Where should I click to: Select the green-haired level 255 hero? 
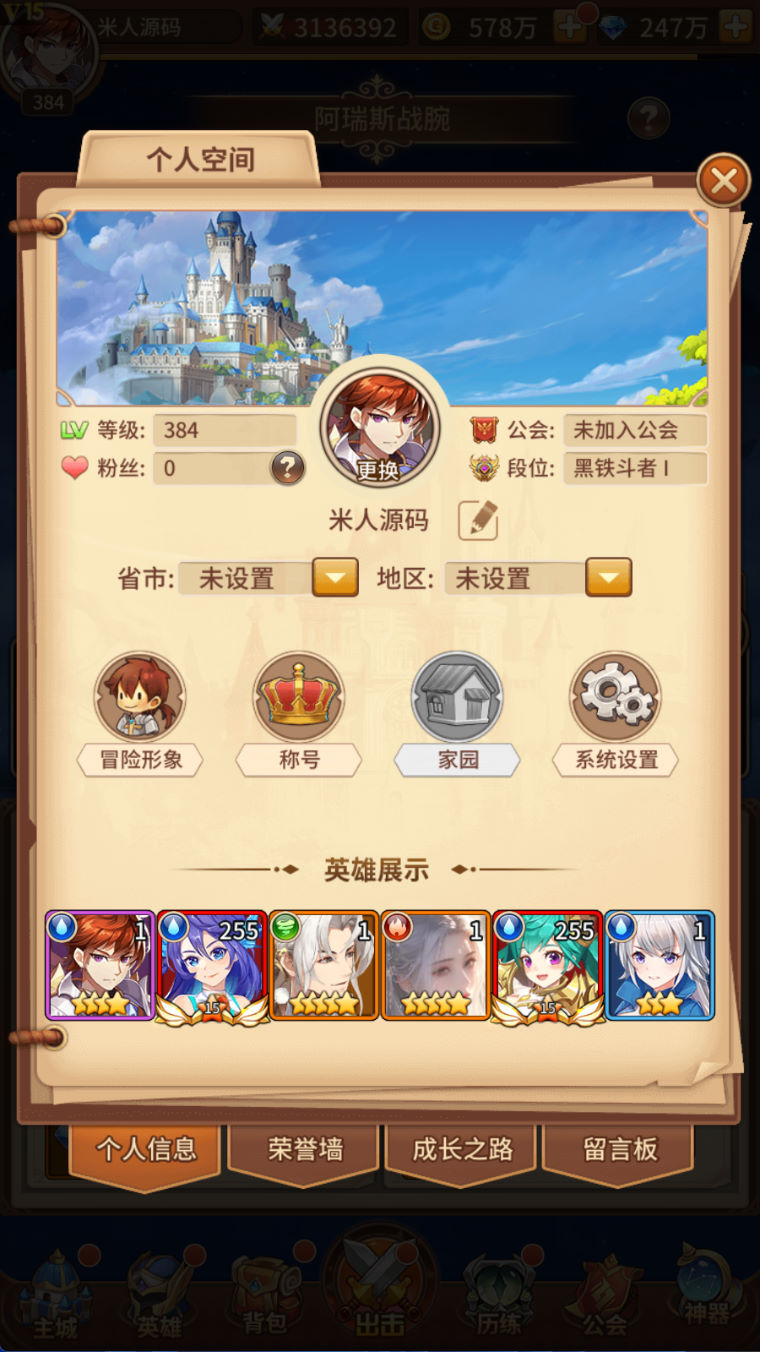point(547,965)
